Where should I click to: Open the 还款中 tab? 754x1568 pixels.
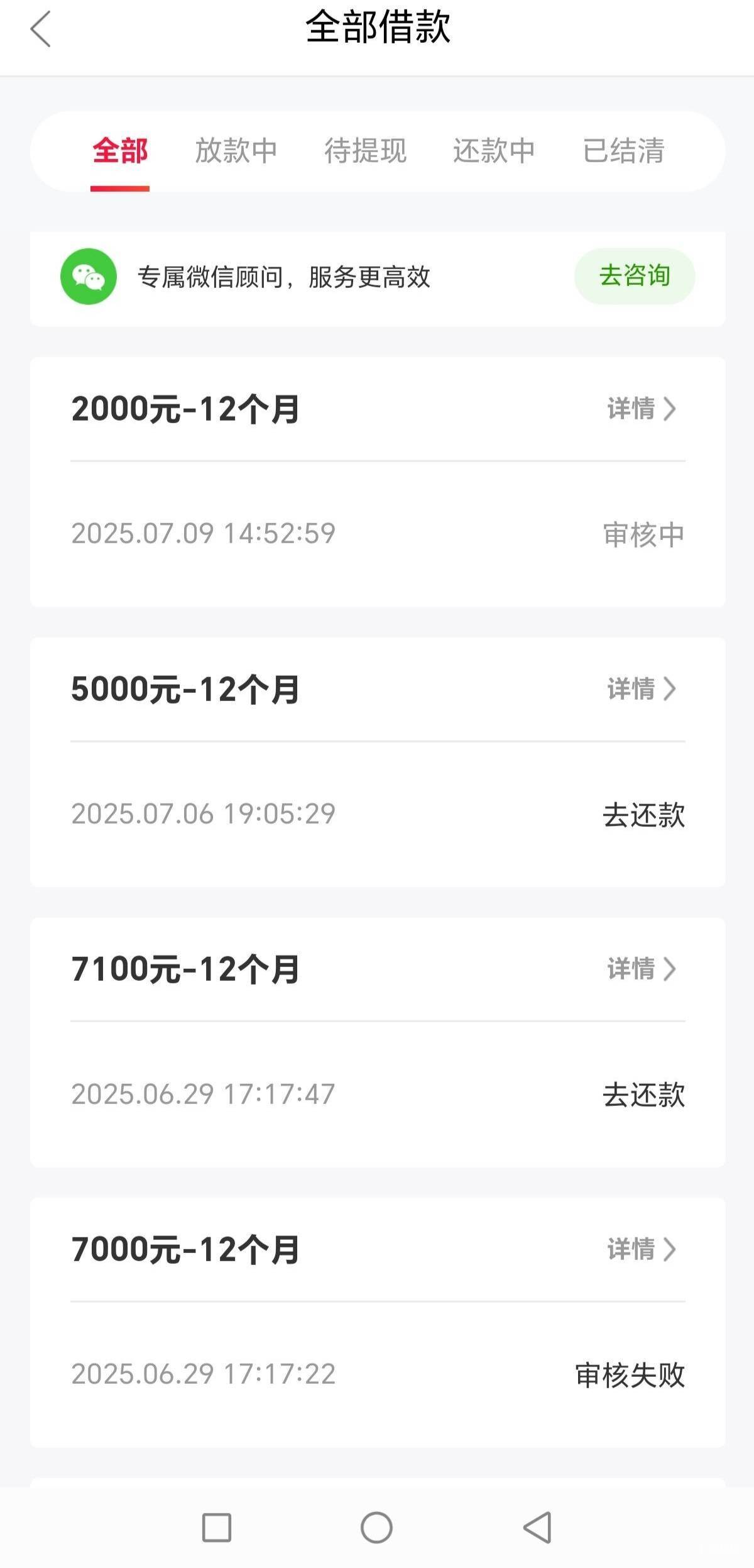tap(494, 151)
